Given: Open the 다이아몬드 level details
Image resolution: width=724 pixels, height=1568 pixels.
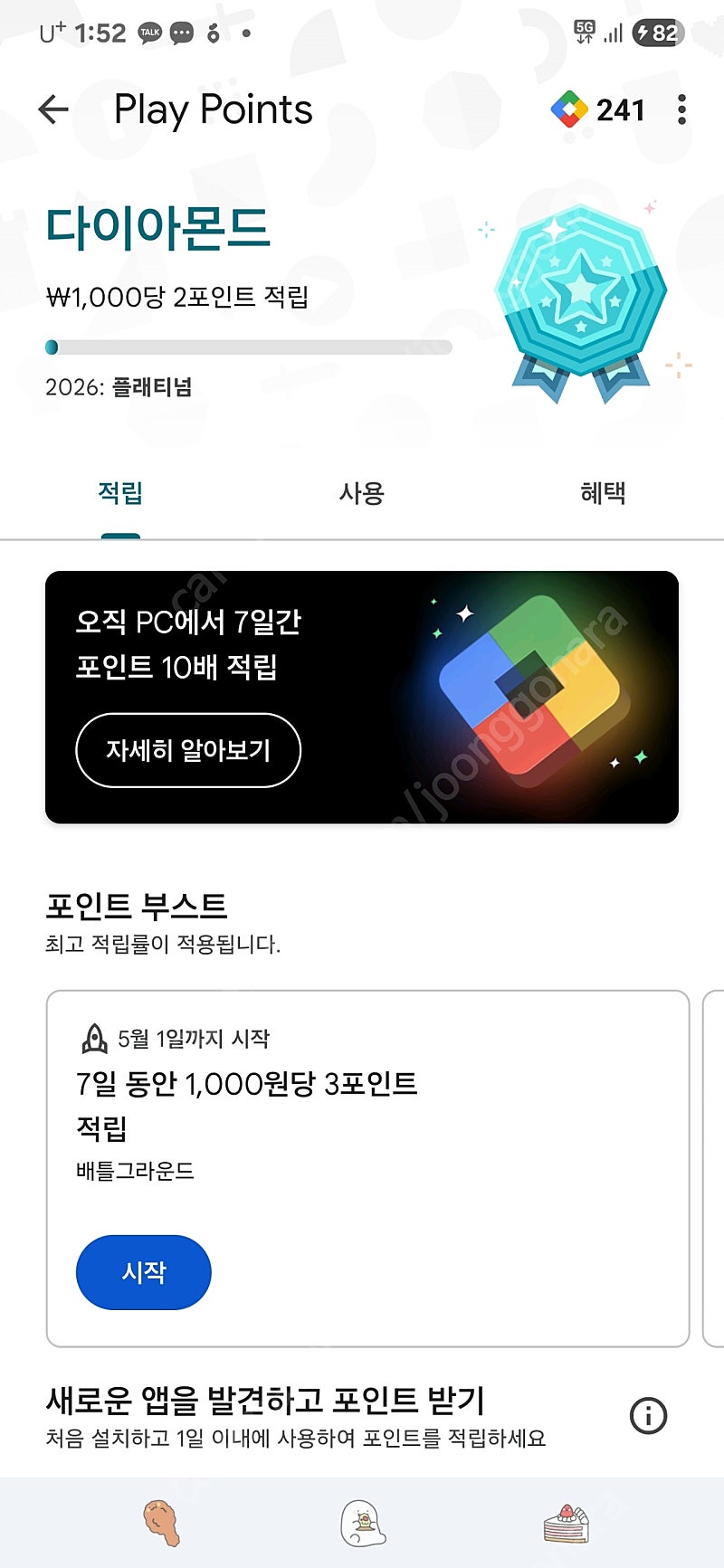Looking at the screenshot, I should (158, 227).
